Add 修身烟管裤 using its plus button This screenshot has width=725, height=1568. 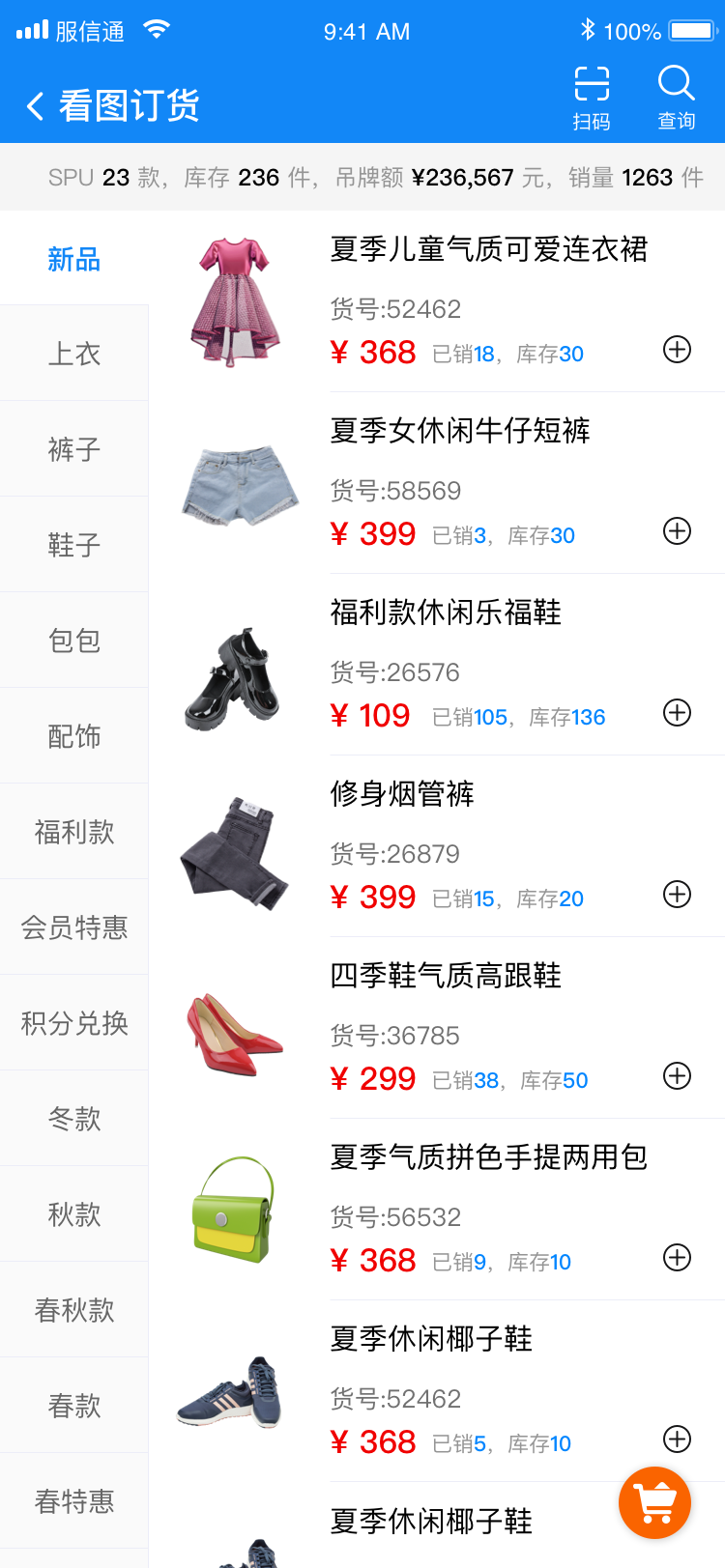677,895
